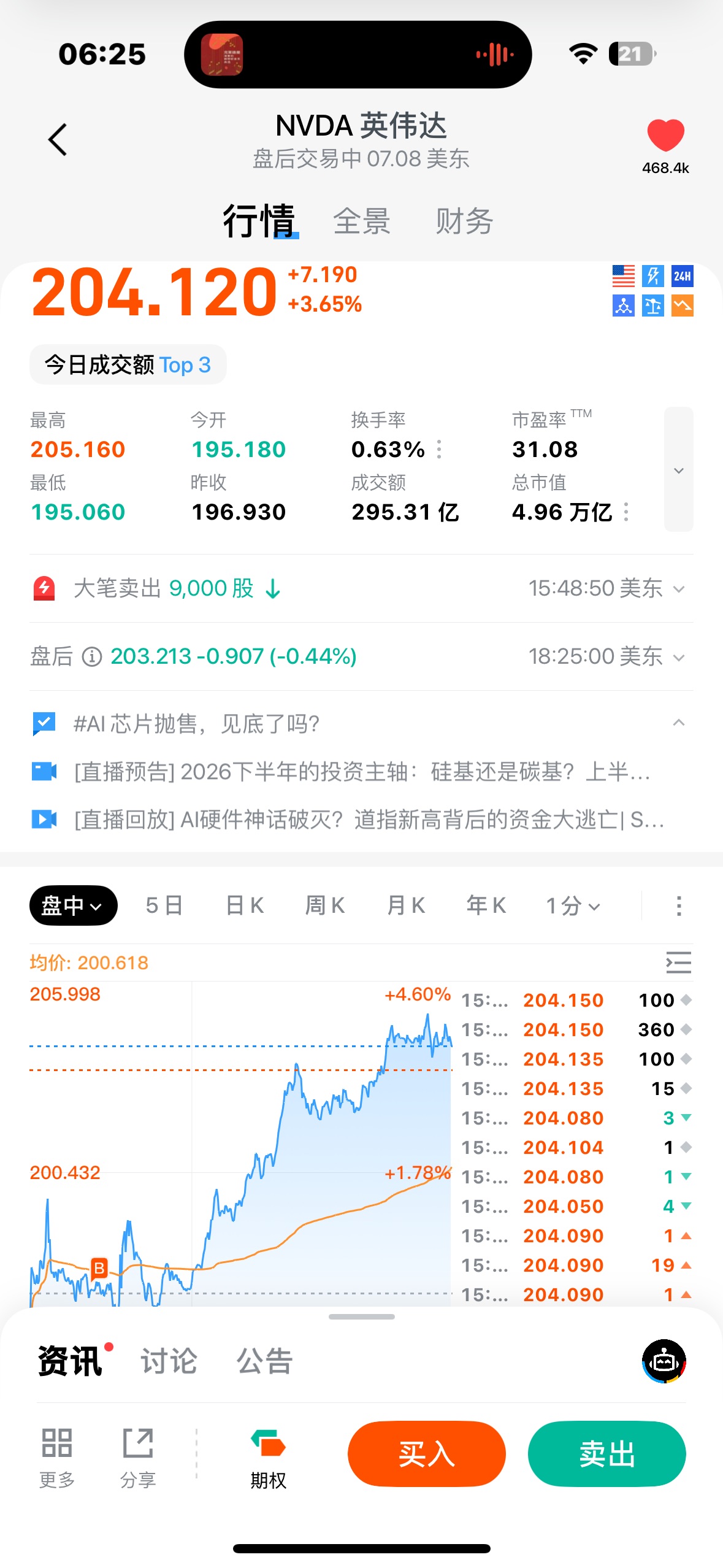Expand the 盘后 after-hours price row
Screen dimensions: 723x1568
361,656
